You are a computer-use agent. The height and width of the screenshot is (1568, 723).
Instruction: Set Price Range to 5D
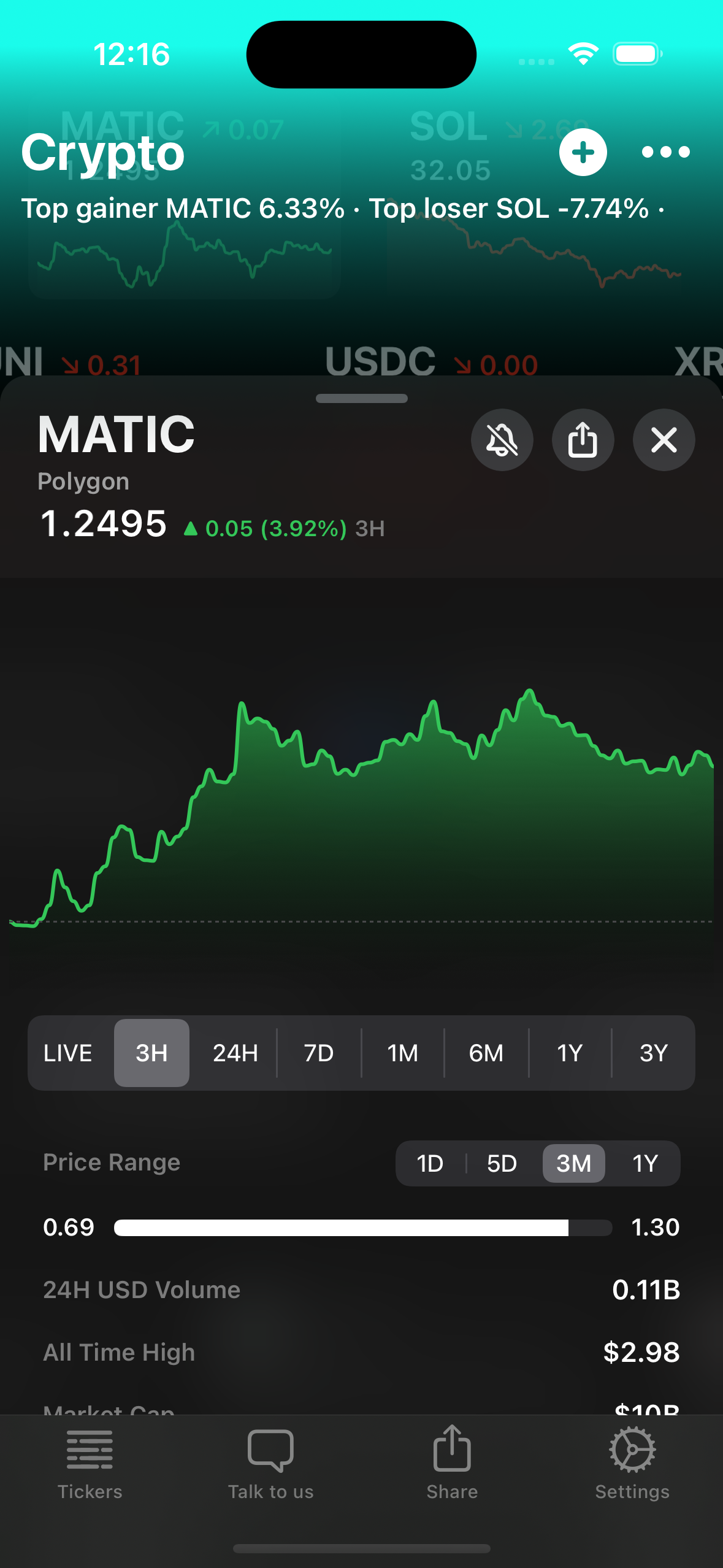(x=502, y=1163)
